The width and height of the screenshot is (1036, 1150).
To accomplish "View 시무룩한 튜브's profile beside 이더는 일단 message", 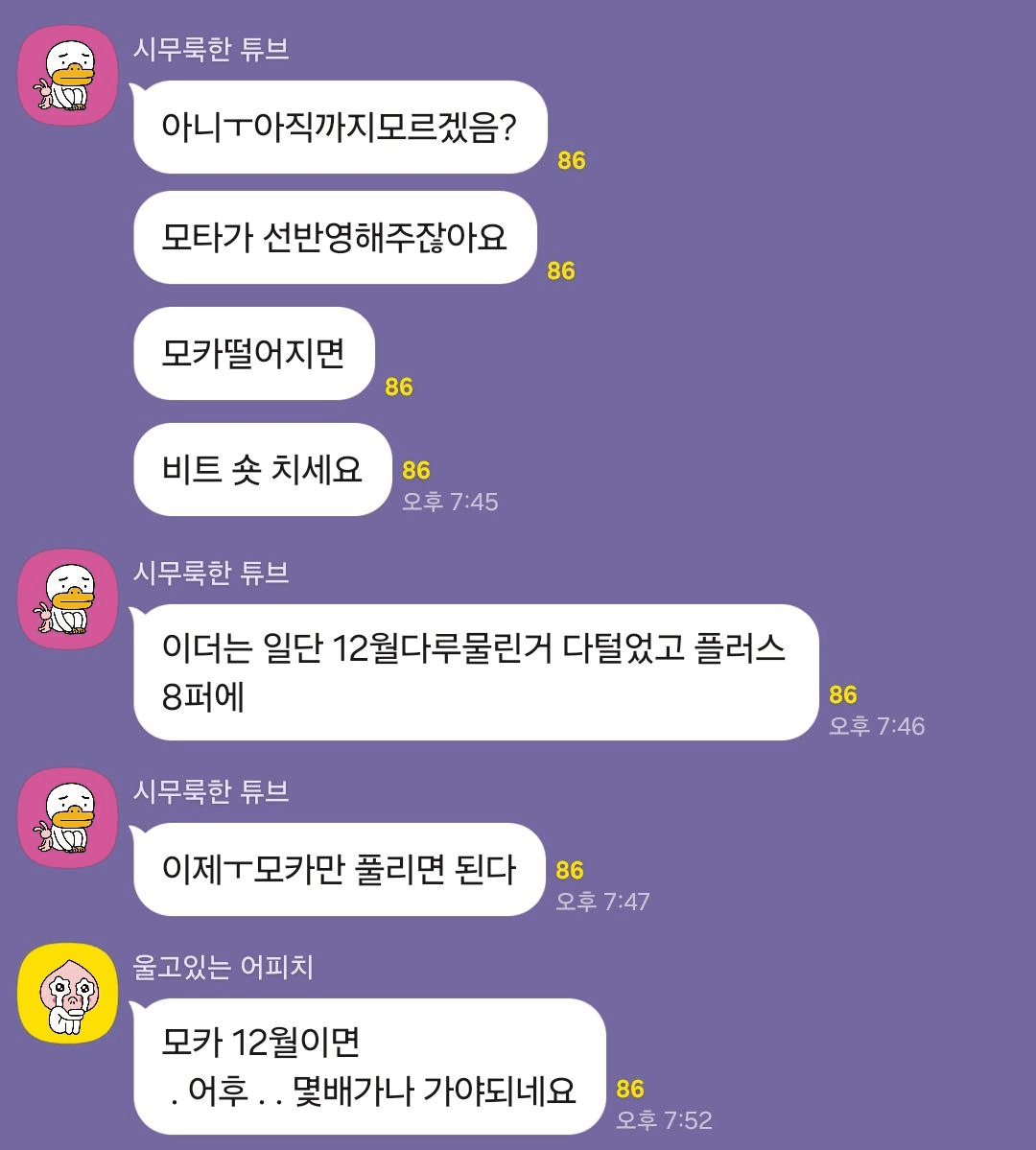I will (67, 599).
